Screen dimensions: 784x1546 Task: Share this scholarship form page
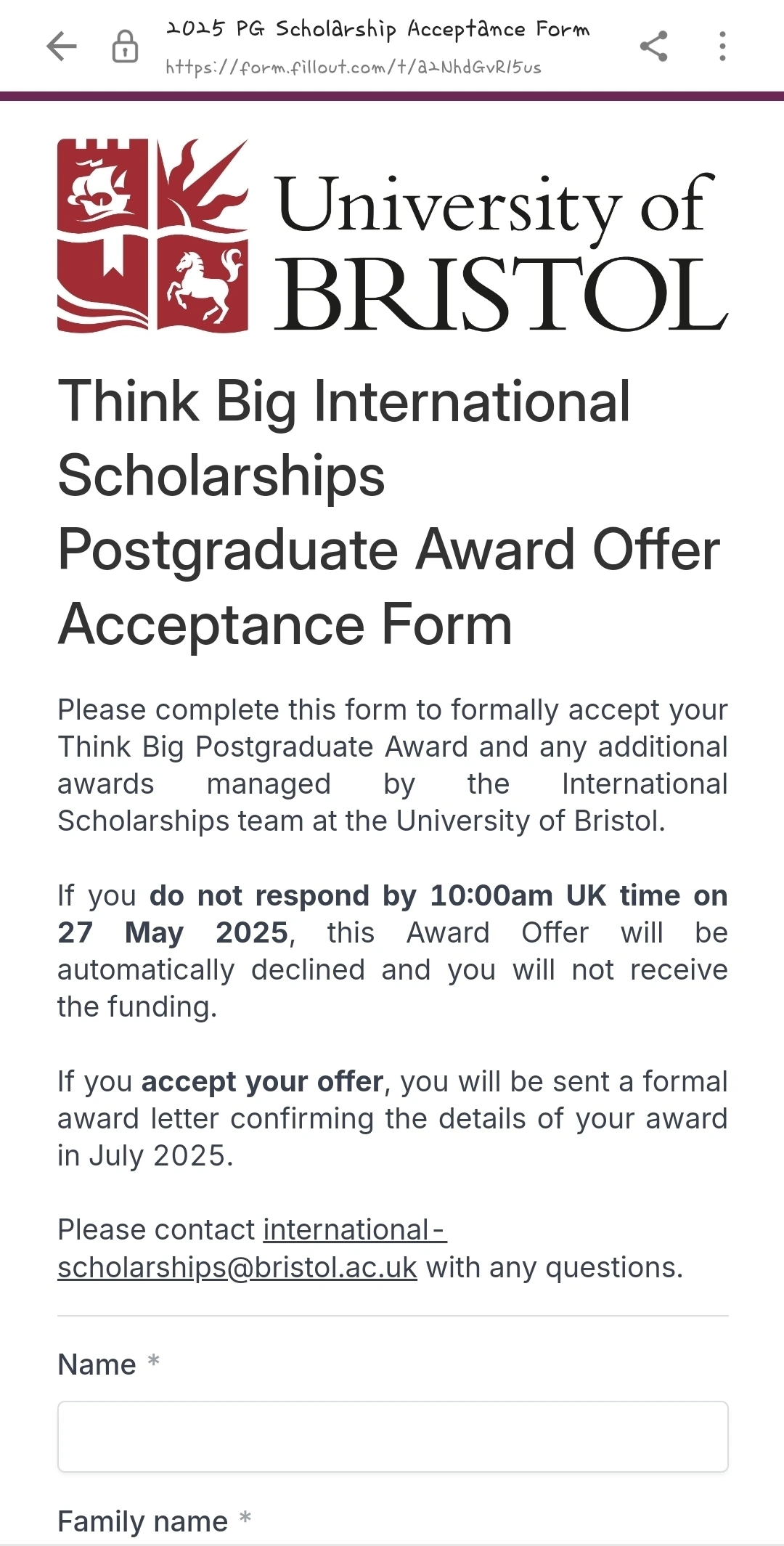[x=653, y=46]
